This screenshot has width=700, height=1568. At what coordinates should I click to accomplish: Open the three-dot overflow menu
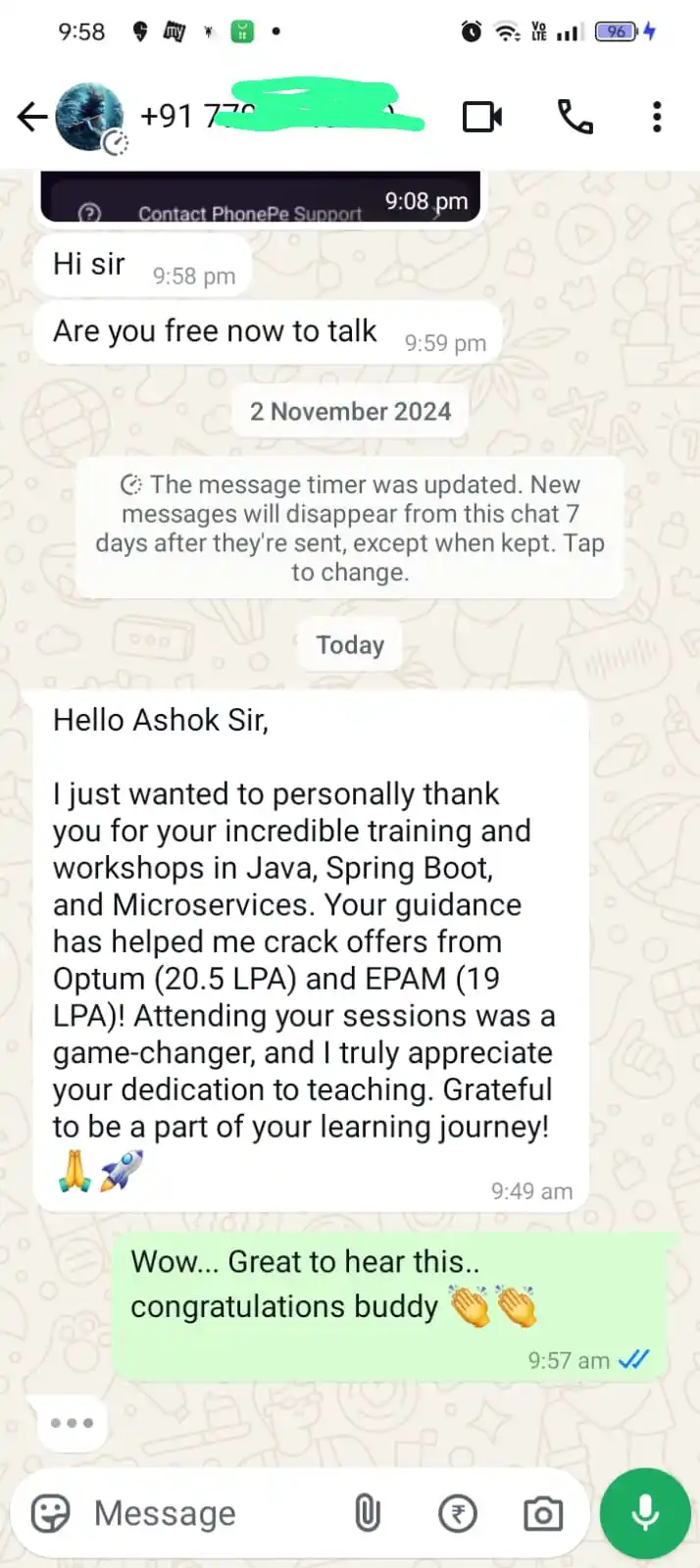657,118
